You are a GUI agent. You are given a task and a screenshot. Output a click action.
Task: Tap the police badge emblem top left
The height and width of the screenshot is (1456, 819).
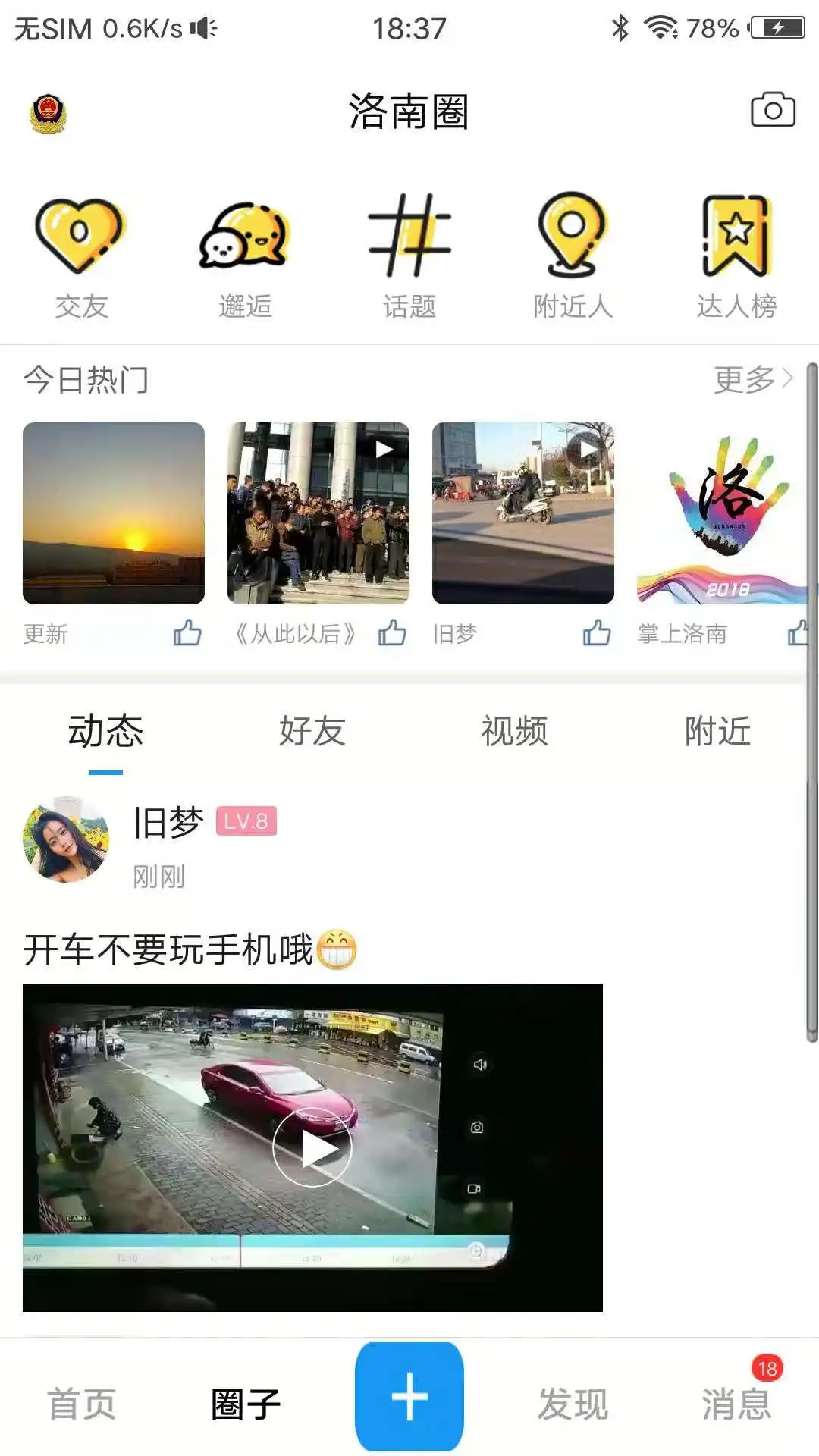point(49,114)
